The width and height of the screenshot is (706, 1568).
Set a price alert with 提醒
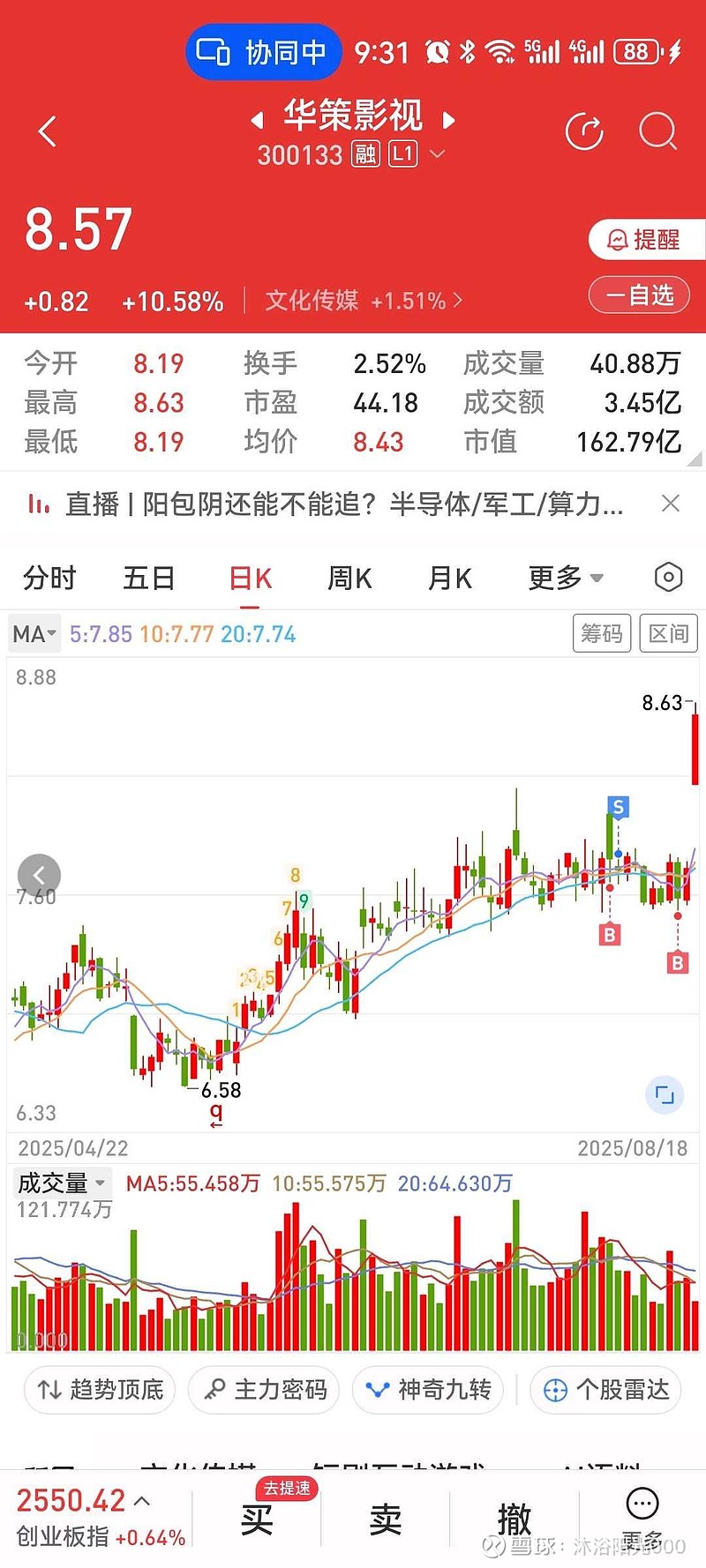[645, 239]
